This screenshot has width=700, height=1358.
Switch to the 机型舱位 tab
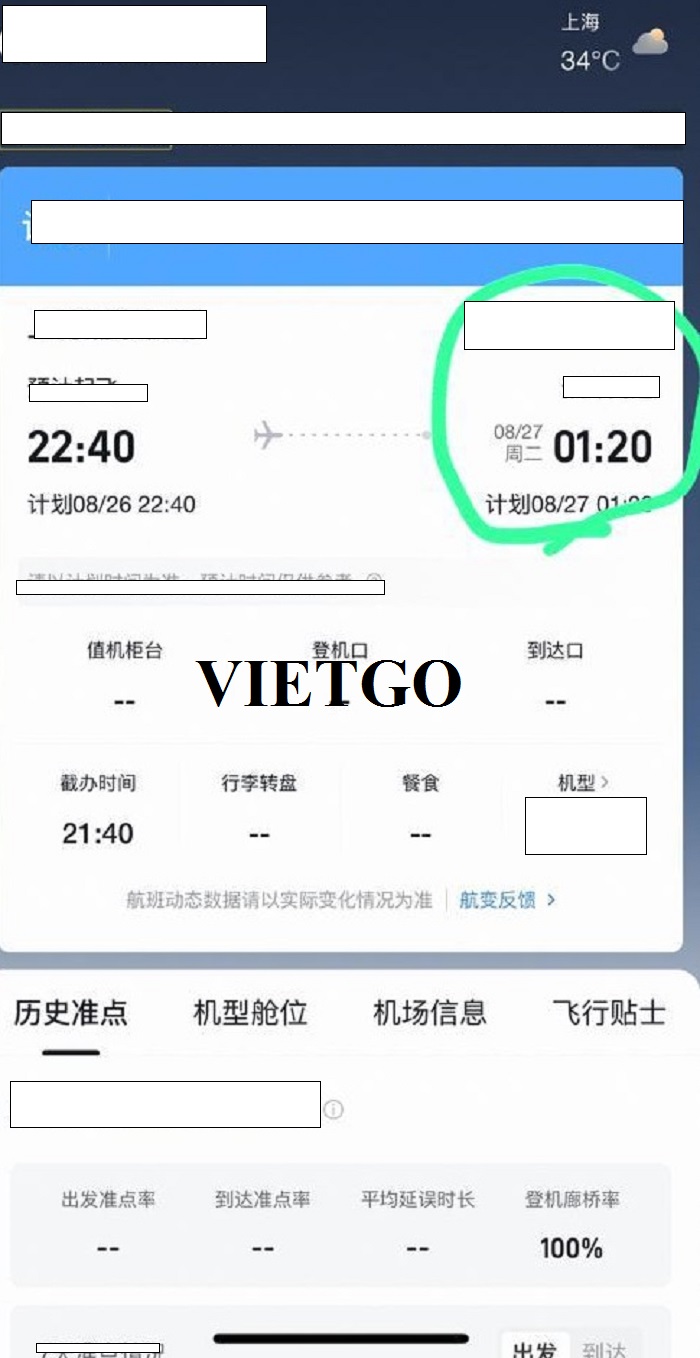coord(250,1013)
